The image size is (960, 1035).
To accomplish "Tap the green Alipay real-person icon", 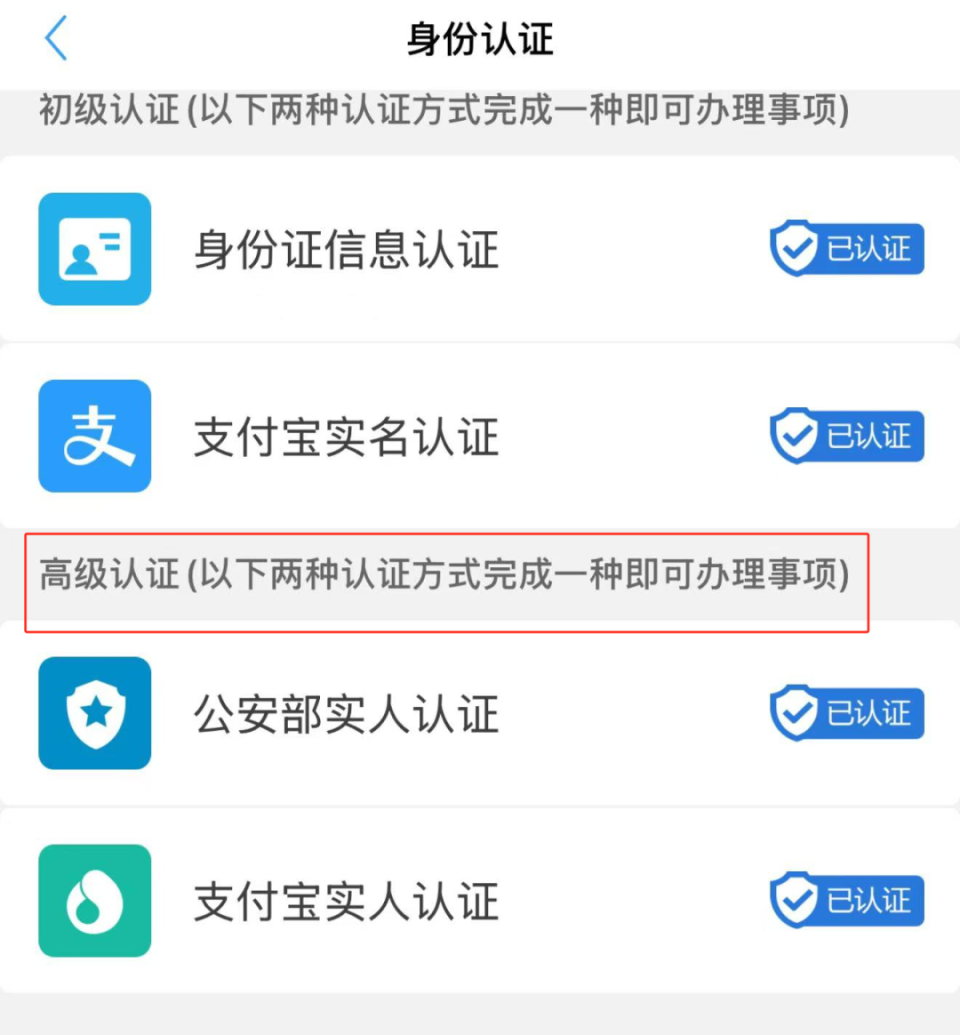I will click(x=94, y=900).
